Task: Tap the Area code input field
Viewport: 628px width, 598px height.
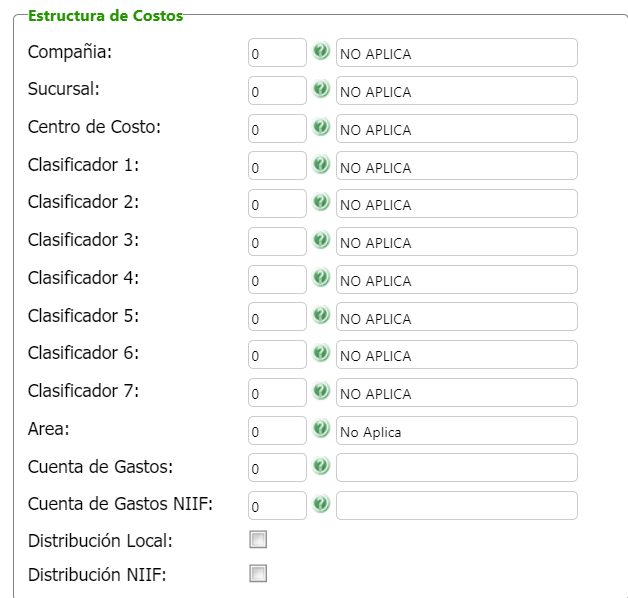Action: pyautogui.click(x=277, y=432)
